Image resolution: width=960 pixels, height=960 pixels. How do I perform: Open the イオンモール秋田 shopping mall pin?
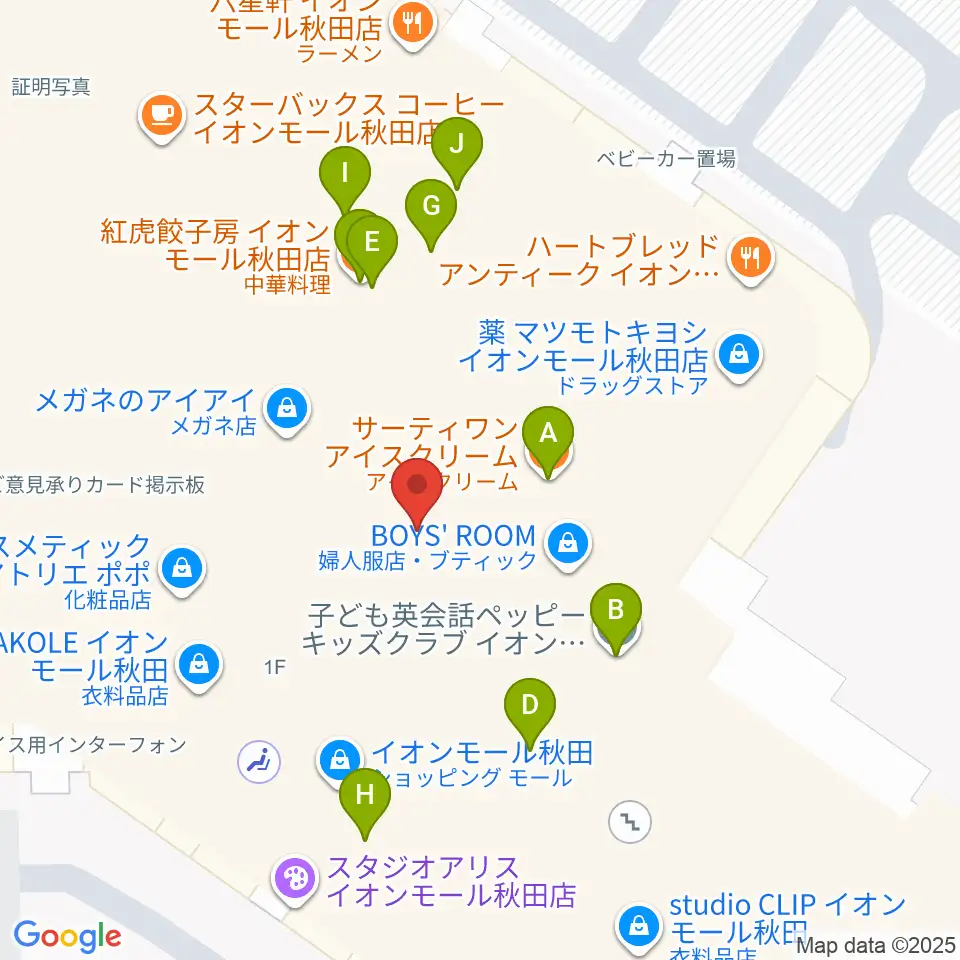[x=340, y=762]
